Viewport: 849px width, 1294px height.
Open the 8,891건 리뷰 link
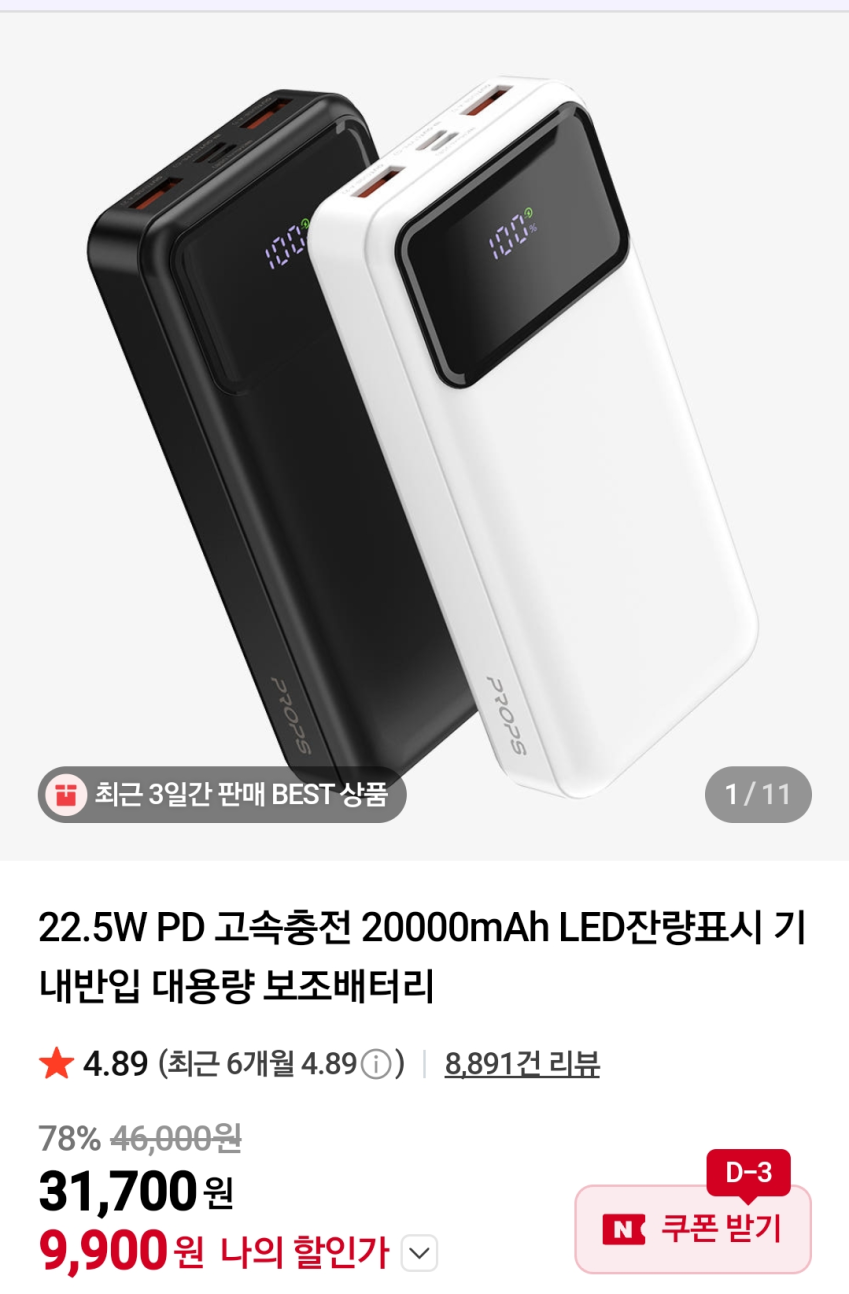[522, 1064]
